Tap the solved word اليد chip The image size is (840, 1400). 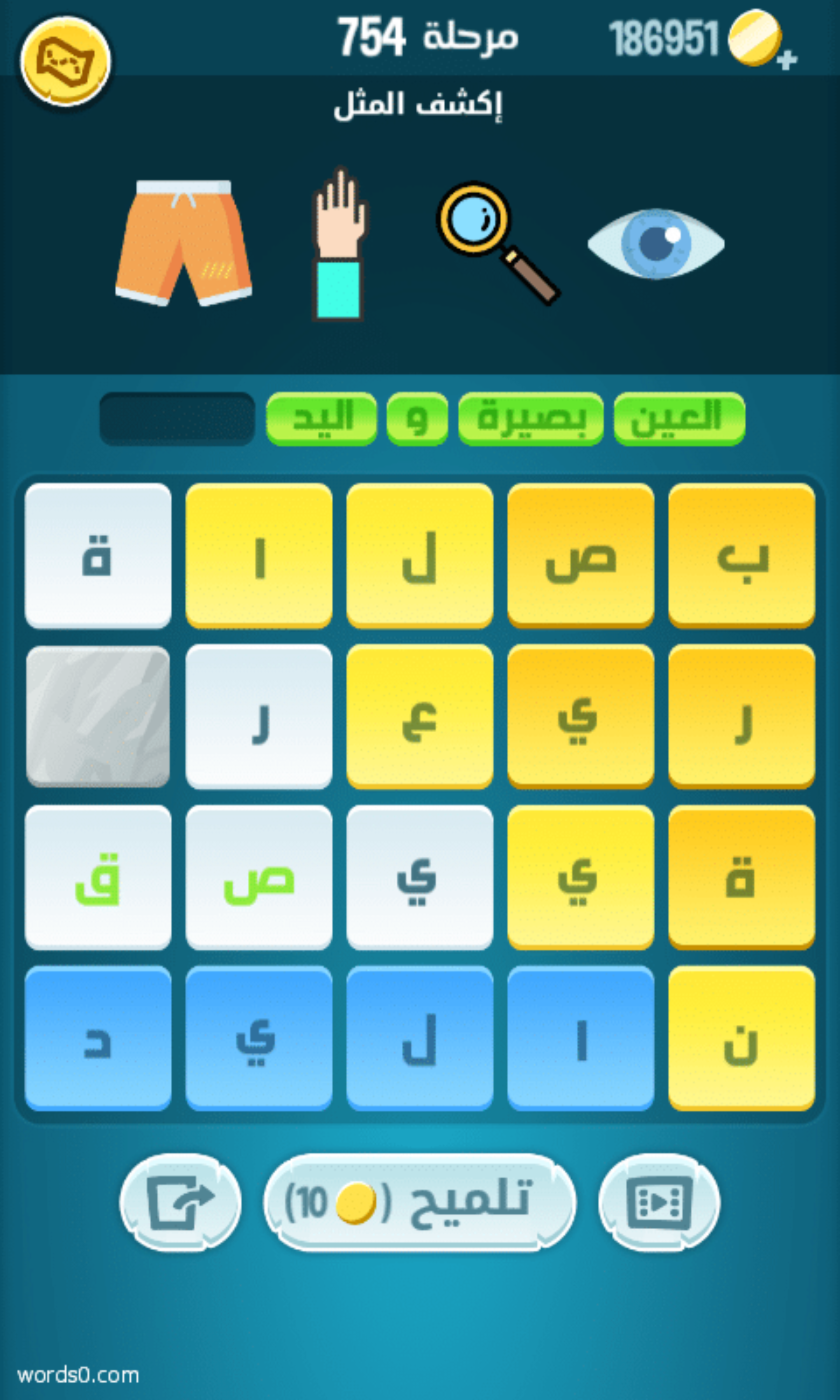tap(322, 419)
